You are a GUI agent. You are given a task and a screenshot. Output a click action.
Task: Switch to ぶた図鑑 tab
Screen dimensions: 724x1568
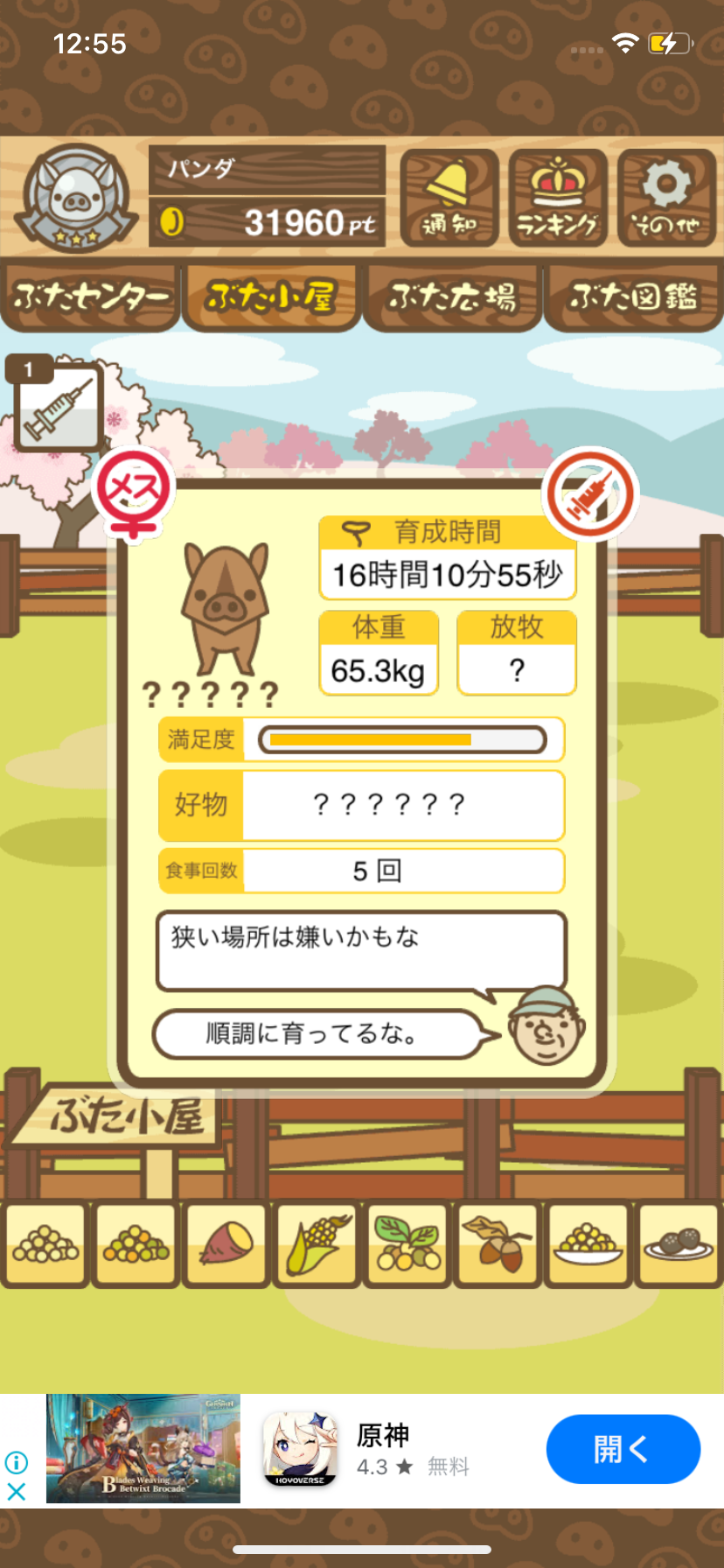point(633,297)
